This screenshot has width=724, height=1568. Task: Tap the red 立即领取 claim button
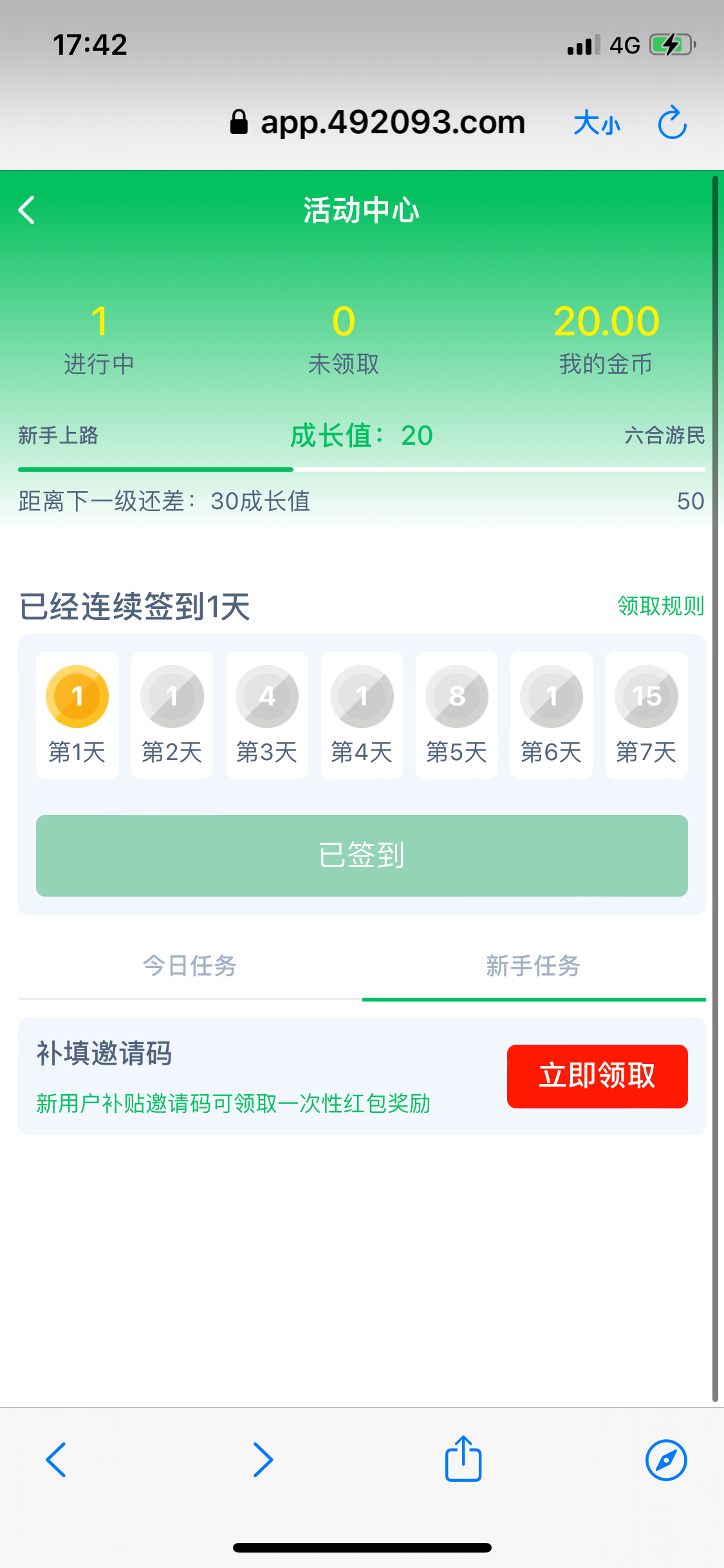pyautogui.click(x=597, y=1076)
